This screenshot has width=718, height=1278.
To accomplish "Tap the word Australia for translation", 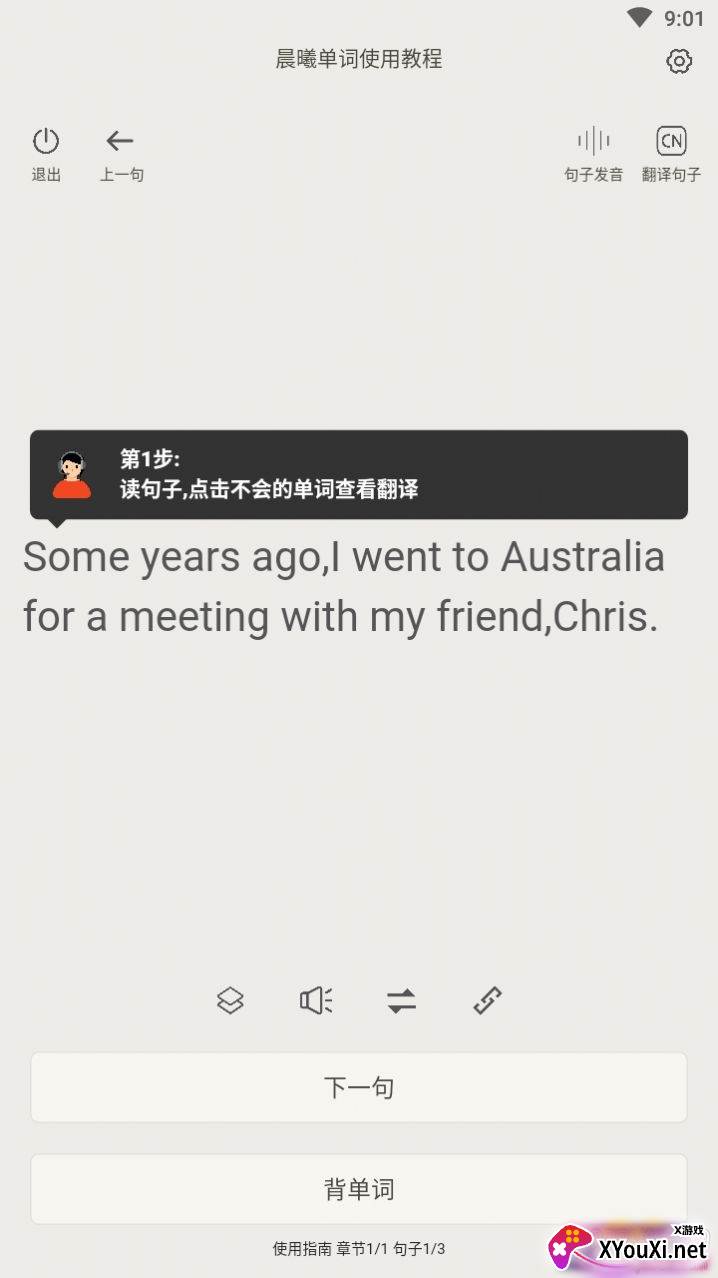I will 582,557.
